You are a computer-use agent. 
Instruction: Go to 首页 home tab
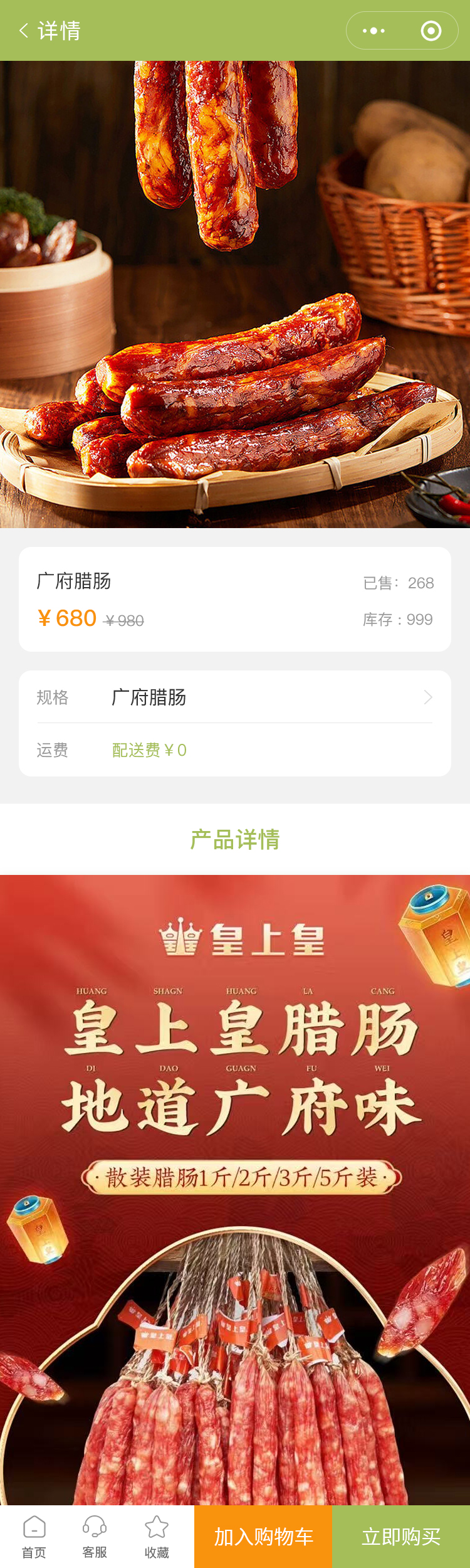[x=34, y=1536]
